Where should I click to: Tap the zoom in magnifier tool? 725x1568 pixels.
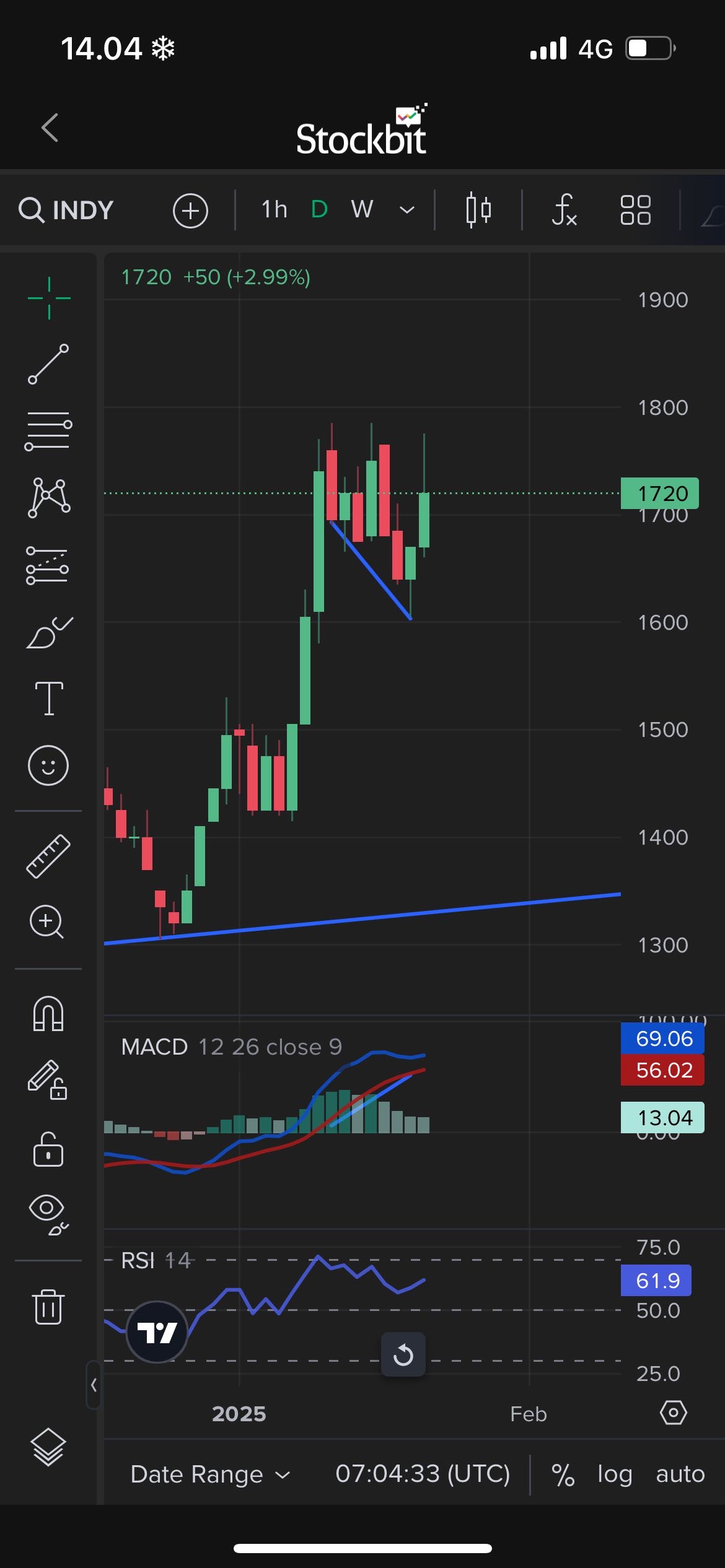tap(47, 922)
